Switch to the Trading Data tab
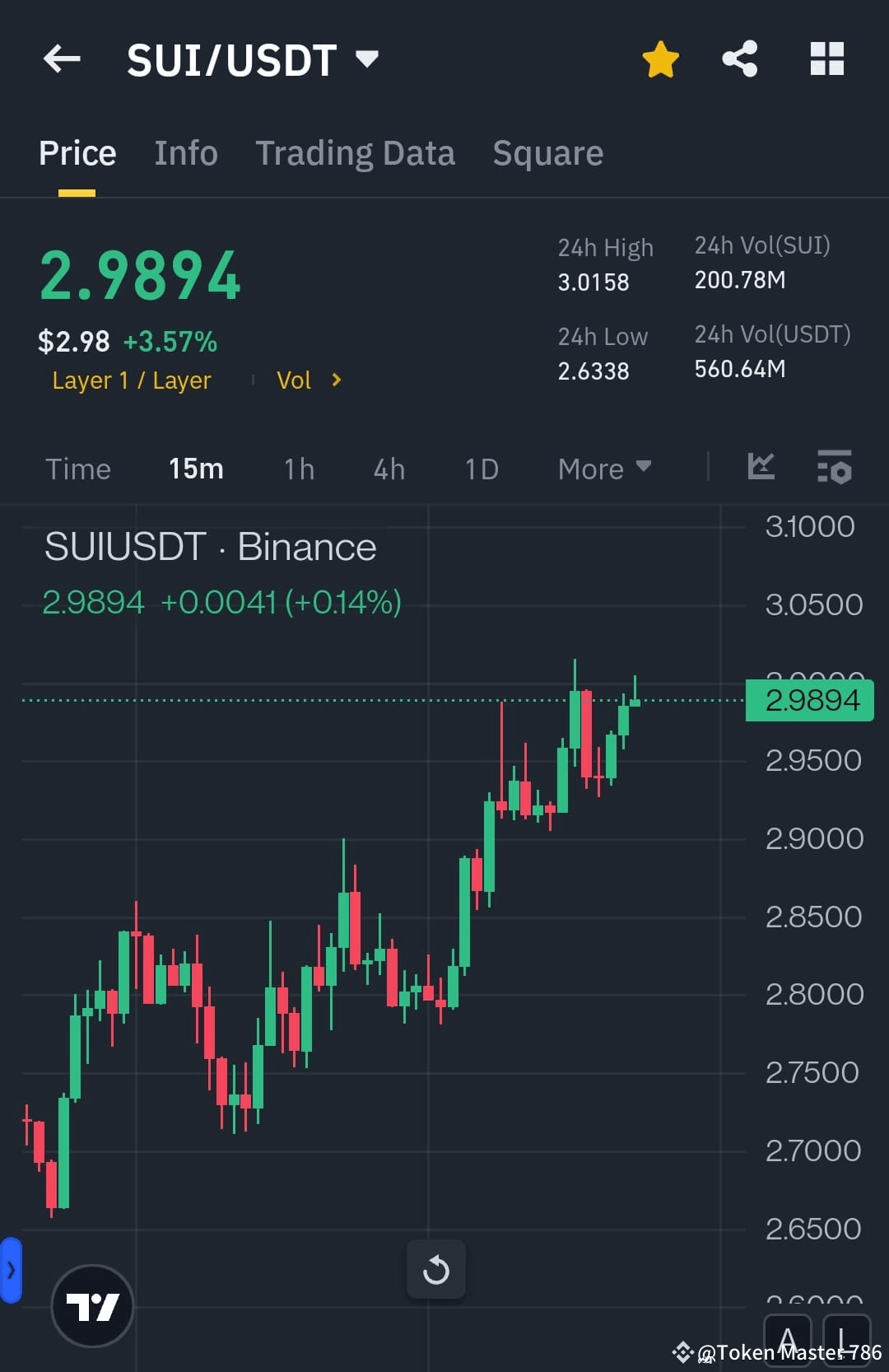Viewport: 889px width, 1372px height. tap(356, 152)
